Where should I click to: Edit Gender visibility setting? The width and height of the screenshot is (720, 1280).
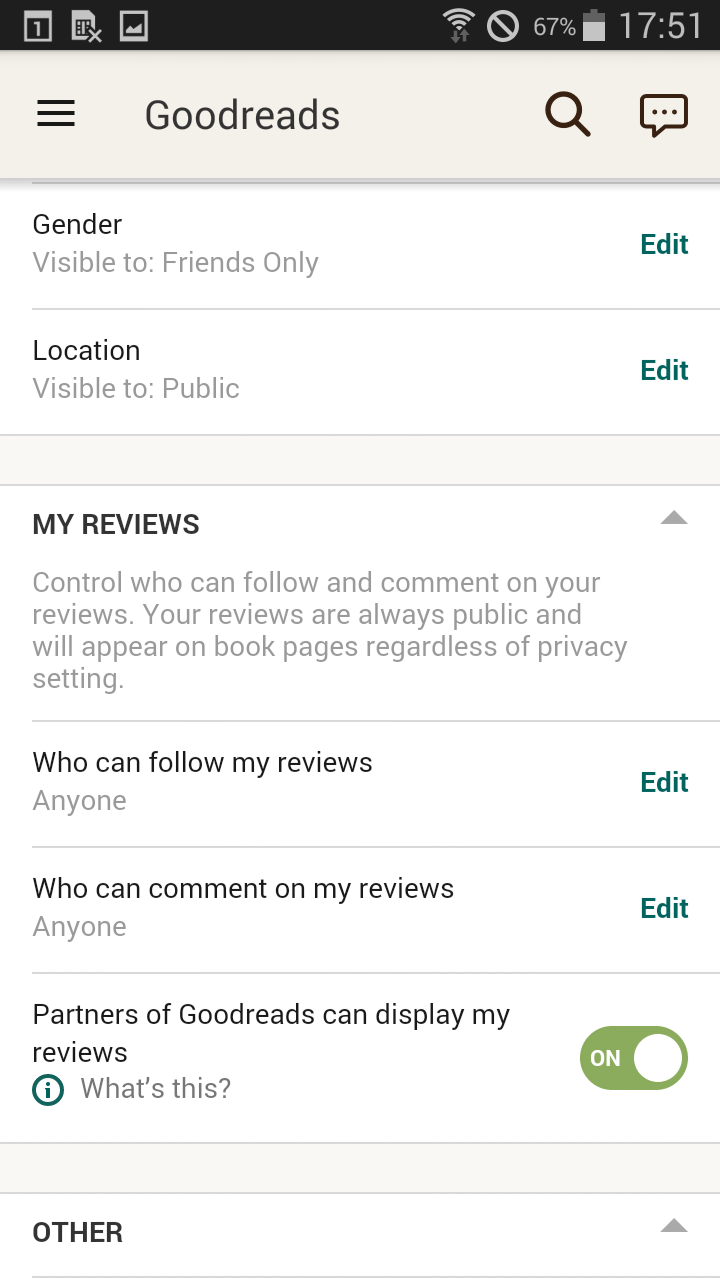pyautogui.click(x=664, y=244)
